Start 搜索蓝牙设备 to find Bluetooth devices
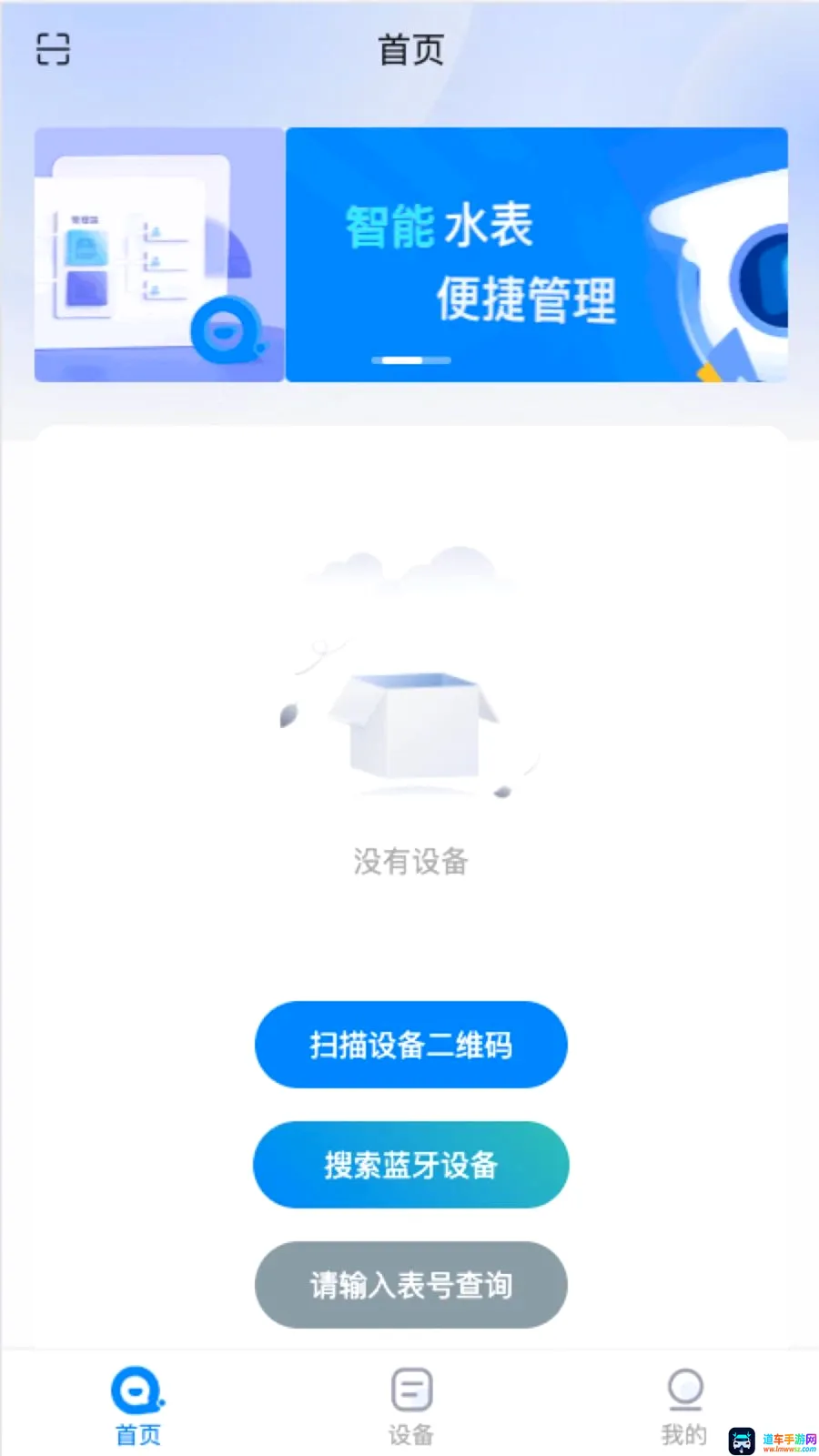The image size is (819, 1456). 411,1165
